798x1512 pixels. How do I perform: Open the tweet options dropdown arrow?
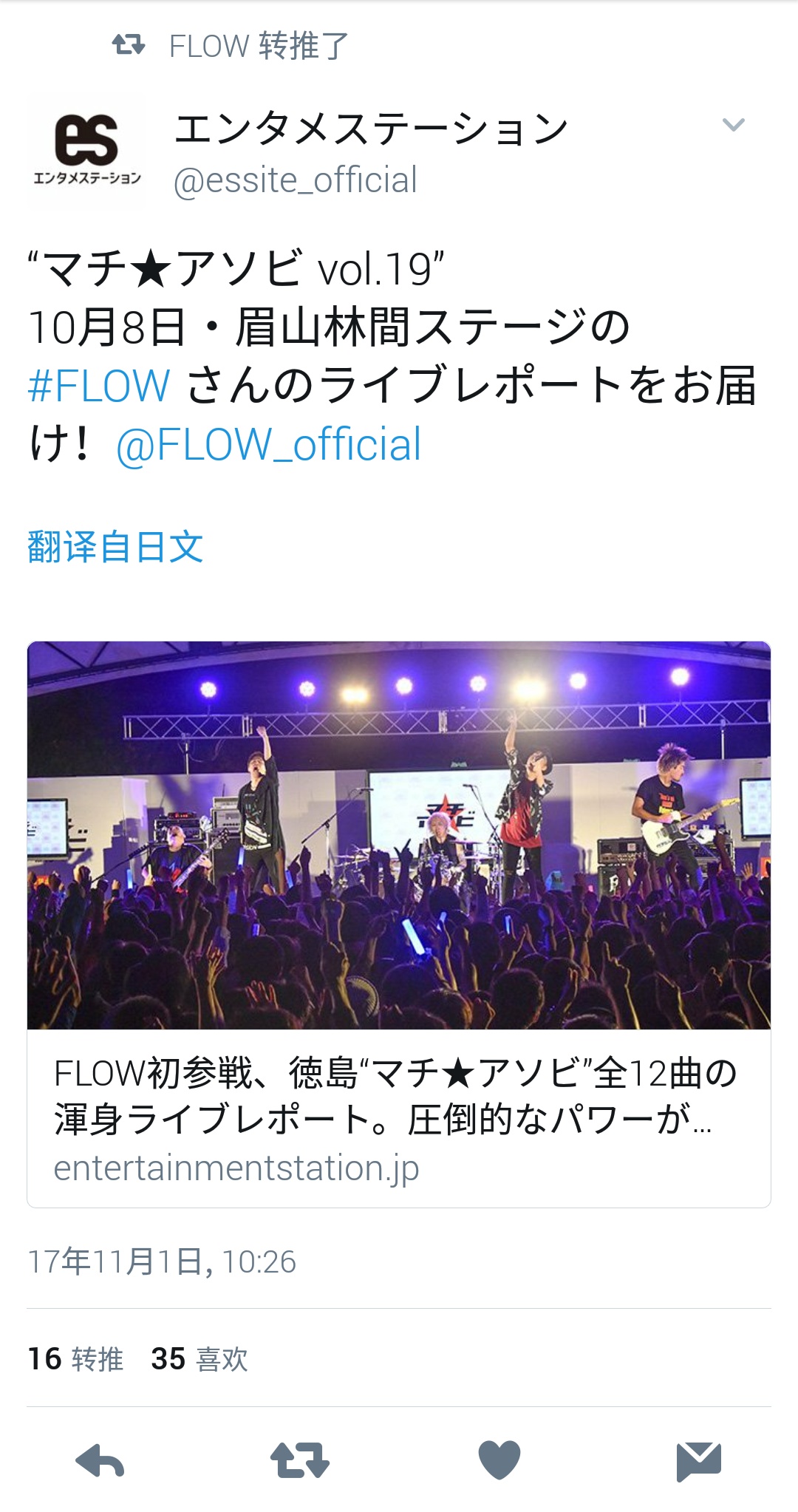(x=733, y=125)
